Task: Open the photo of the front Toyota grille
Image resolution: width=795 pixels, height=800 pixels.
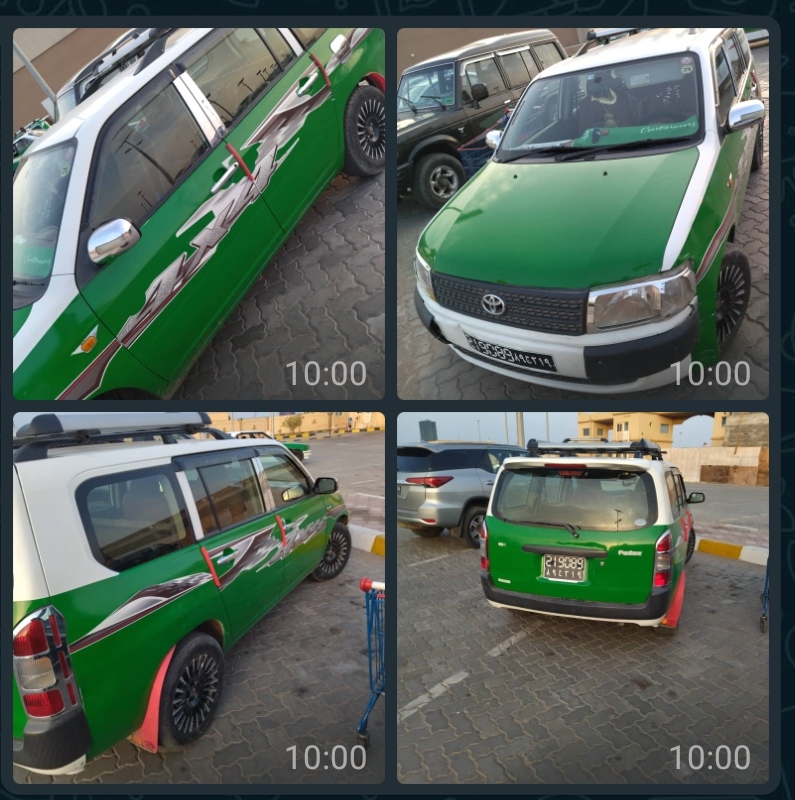Action: (x=582, y=213)
